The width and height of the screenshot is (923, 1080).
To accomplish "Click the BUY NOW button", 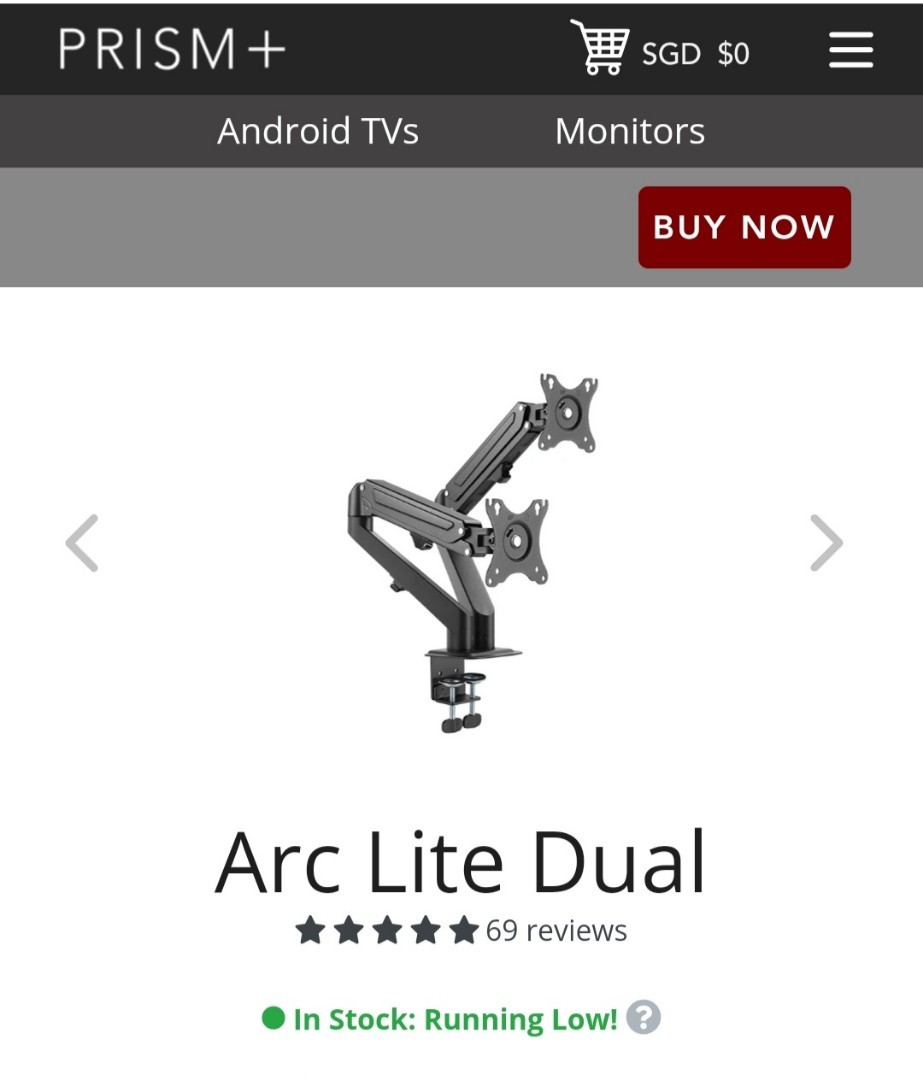I will [x=744, y=227].
